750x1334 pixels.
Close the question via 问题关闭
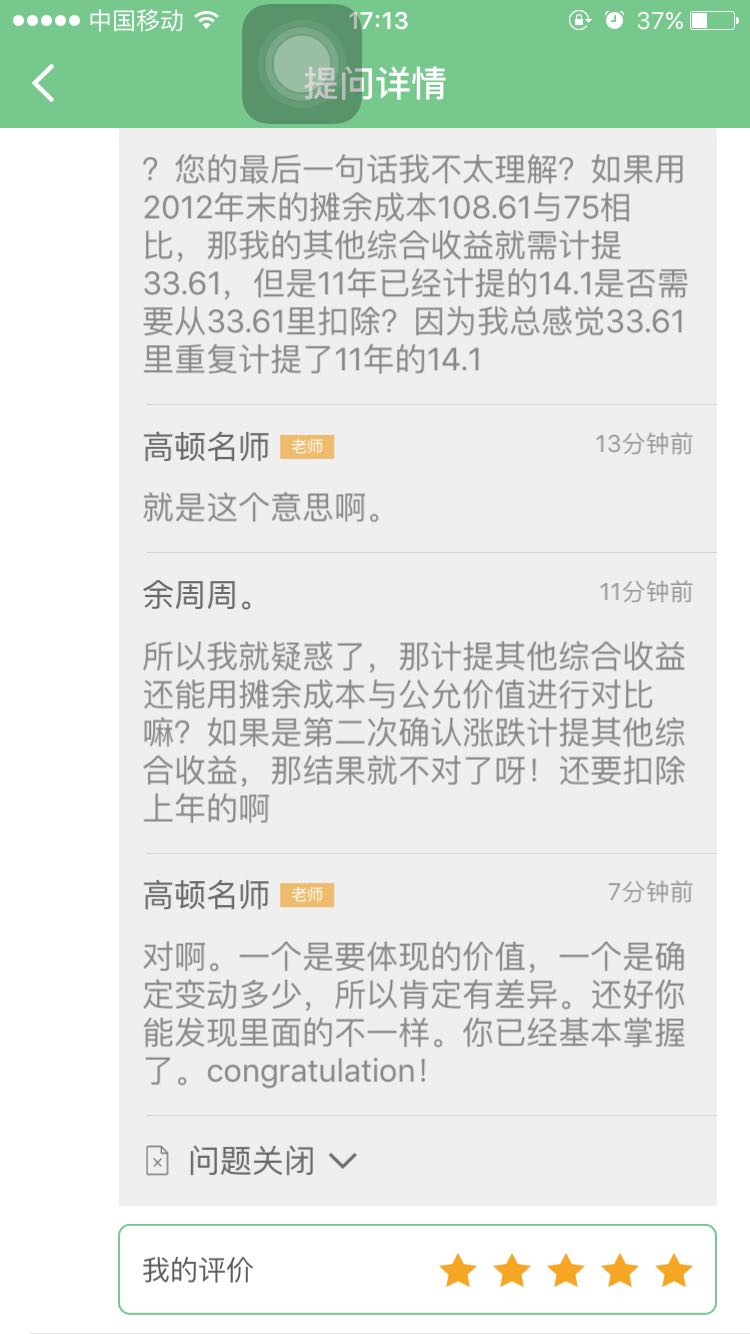(x=252, y=1161)
